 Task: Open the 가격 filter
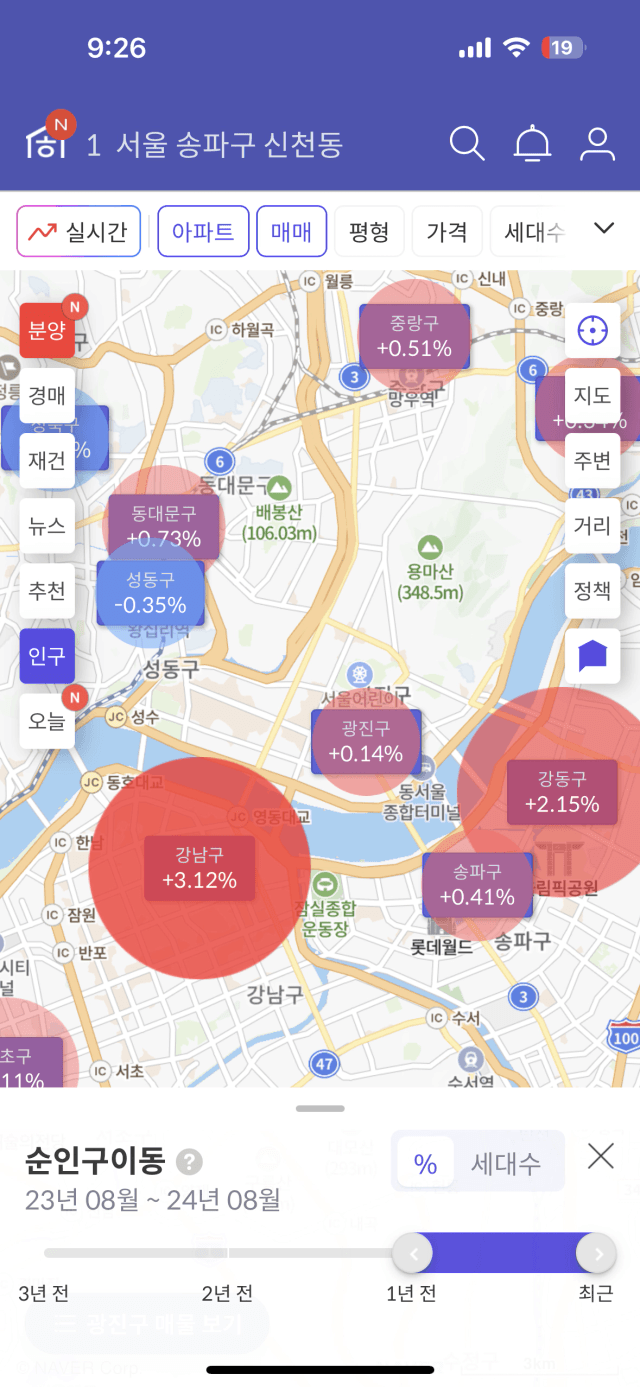[x=447, y=232]
